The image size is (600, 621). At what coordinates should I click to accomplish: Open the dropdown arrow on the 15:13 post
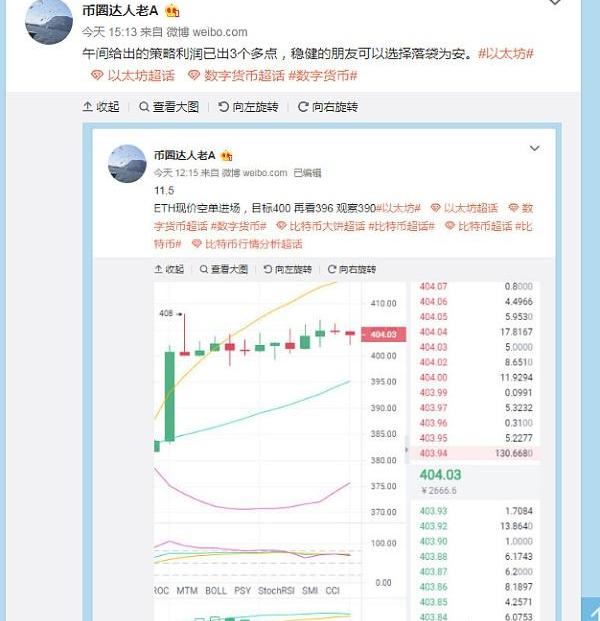555,3
